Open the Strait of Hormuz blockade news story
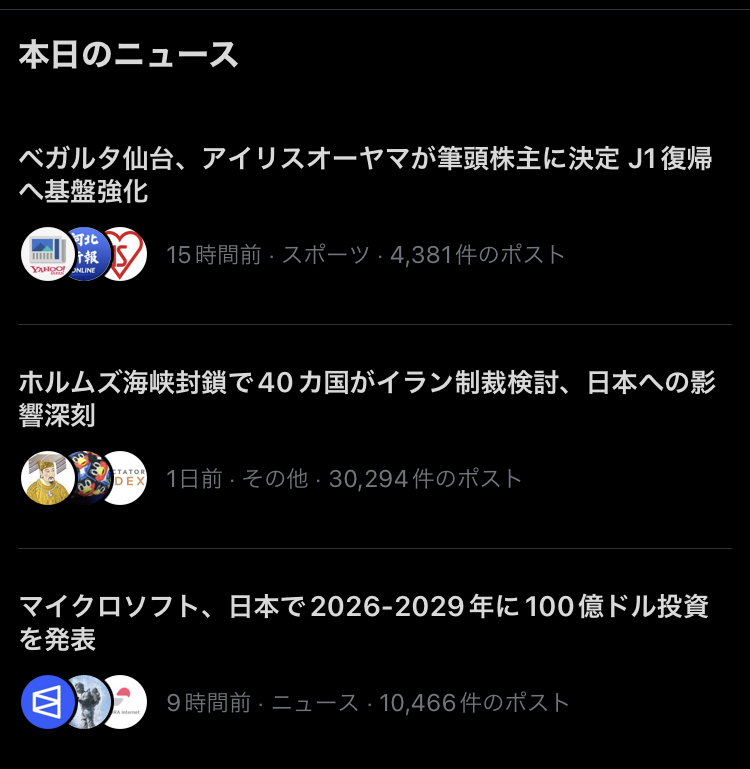Viewport: 750px width, 769px height. click(x=365, y=398)
